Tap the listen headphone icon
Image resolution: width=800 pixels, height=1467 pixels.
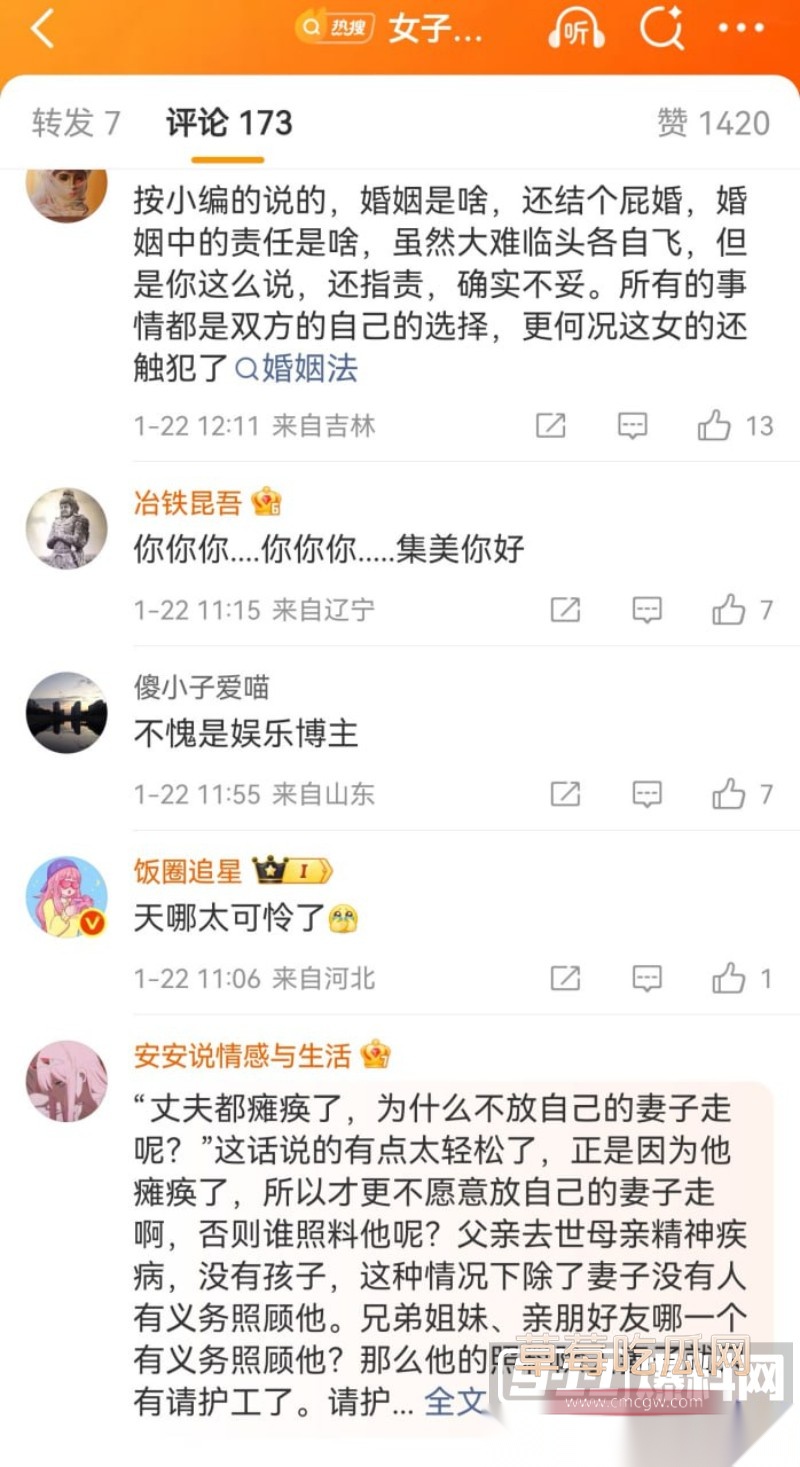point(576,31)
